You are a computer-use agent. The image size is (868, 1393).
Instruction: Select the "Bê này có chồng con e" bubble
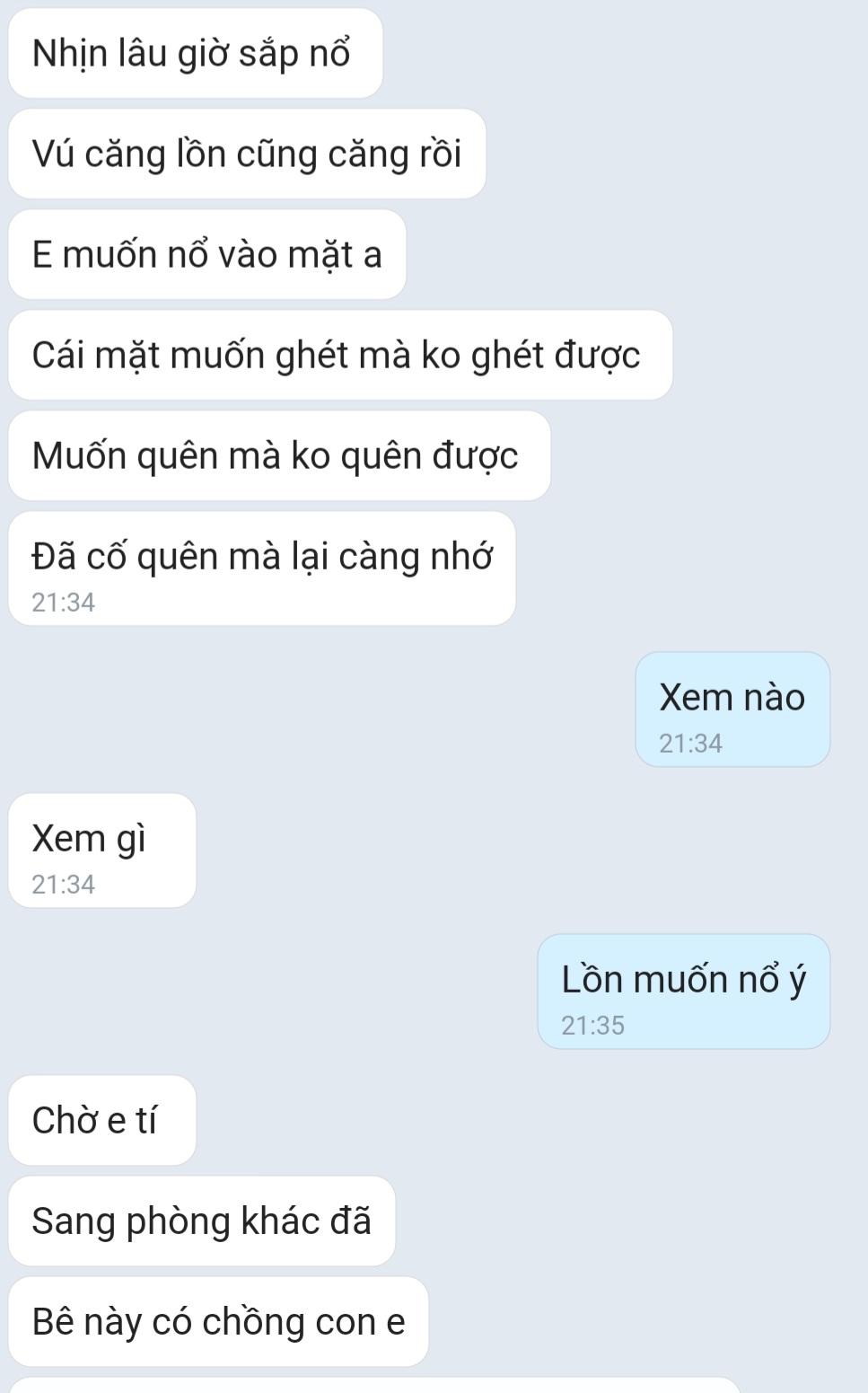click(x=218, y=1320)
